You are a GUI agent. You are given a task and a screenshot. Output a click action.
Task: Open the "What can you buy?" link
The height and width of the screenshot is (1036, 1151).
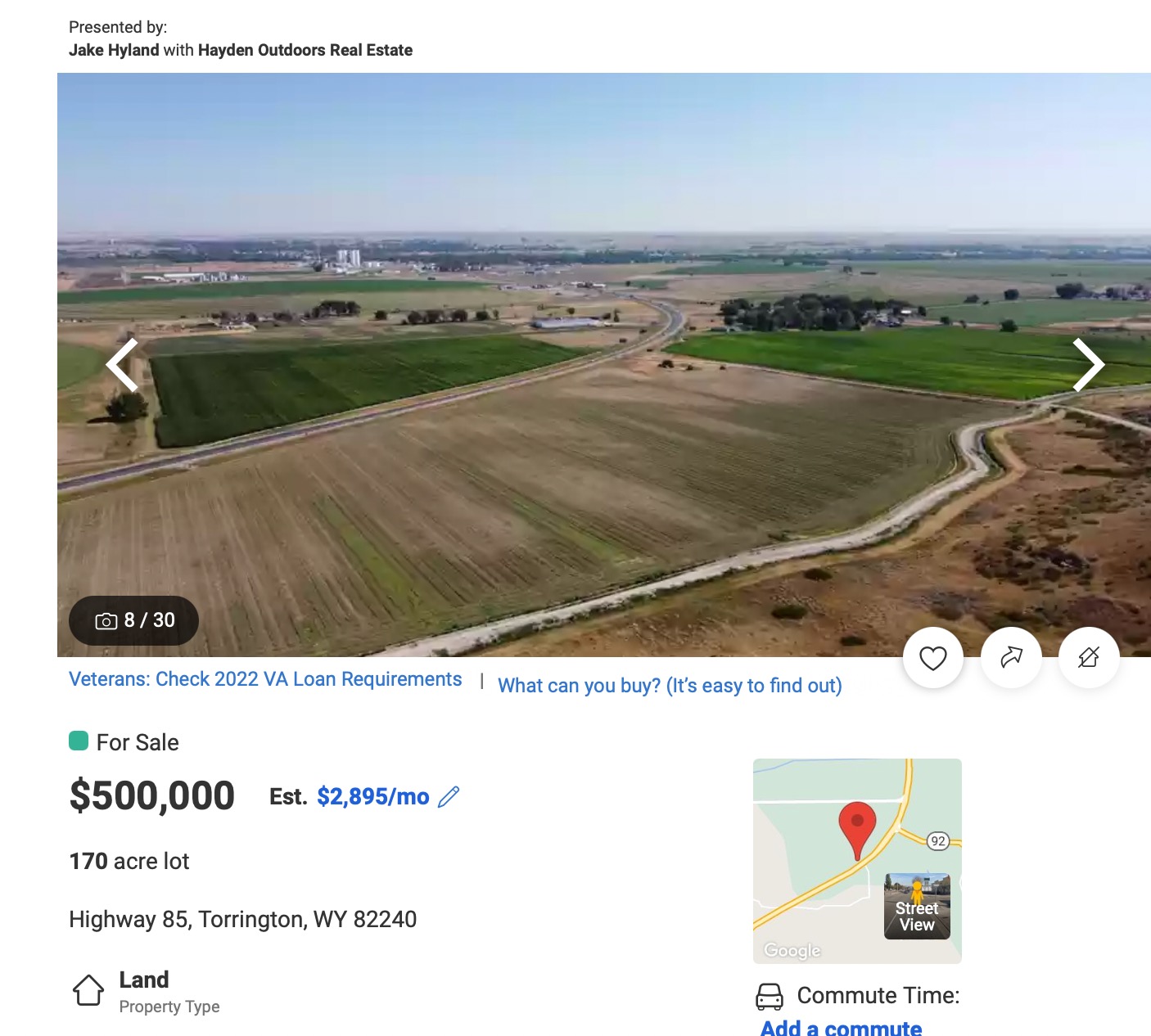pos(670,686)
